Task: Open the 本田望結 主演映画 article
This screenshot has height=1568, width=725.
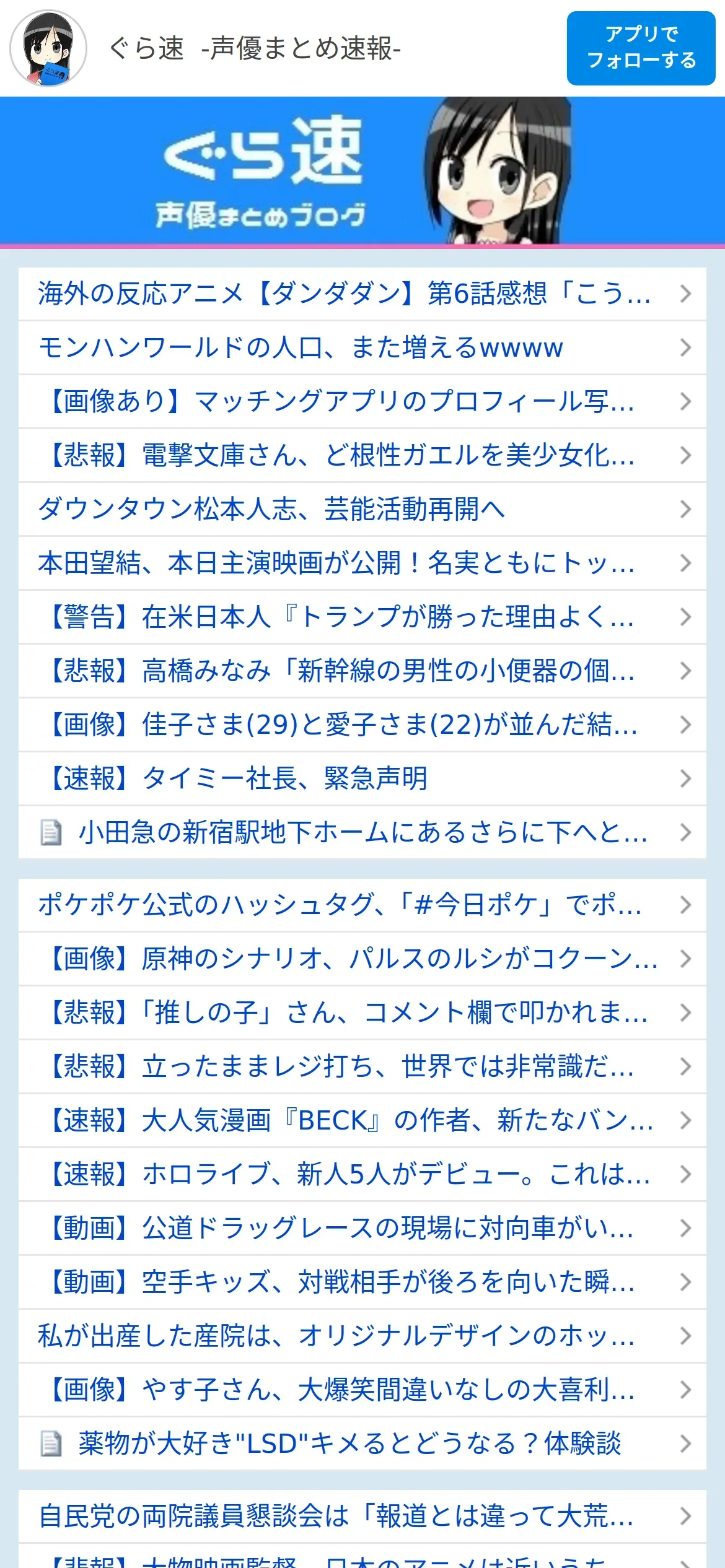Action: (362, 563)
